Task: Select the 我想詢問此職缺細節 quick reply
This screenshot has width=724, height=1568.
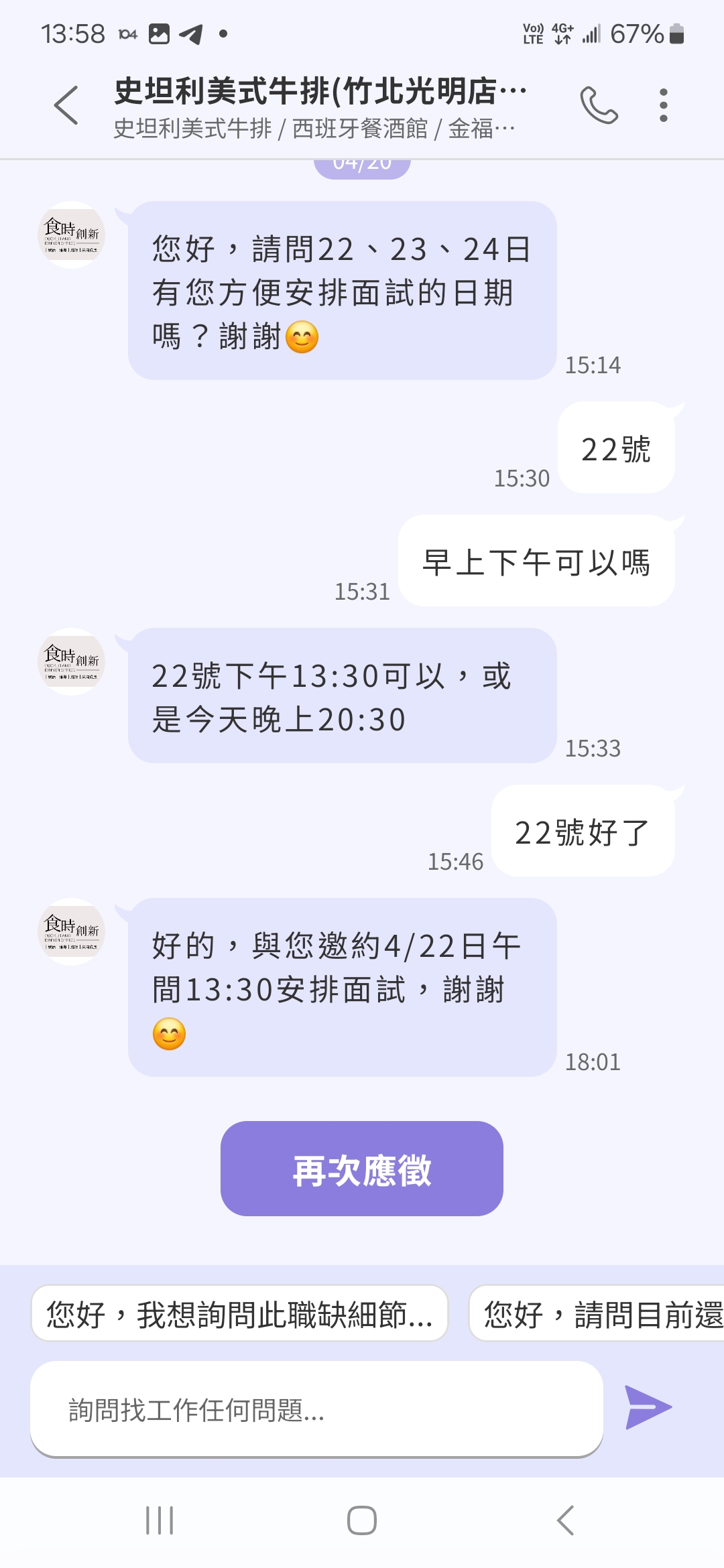Action: tap(239, 1313)
